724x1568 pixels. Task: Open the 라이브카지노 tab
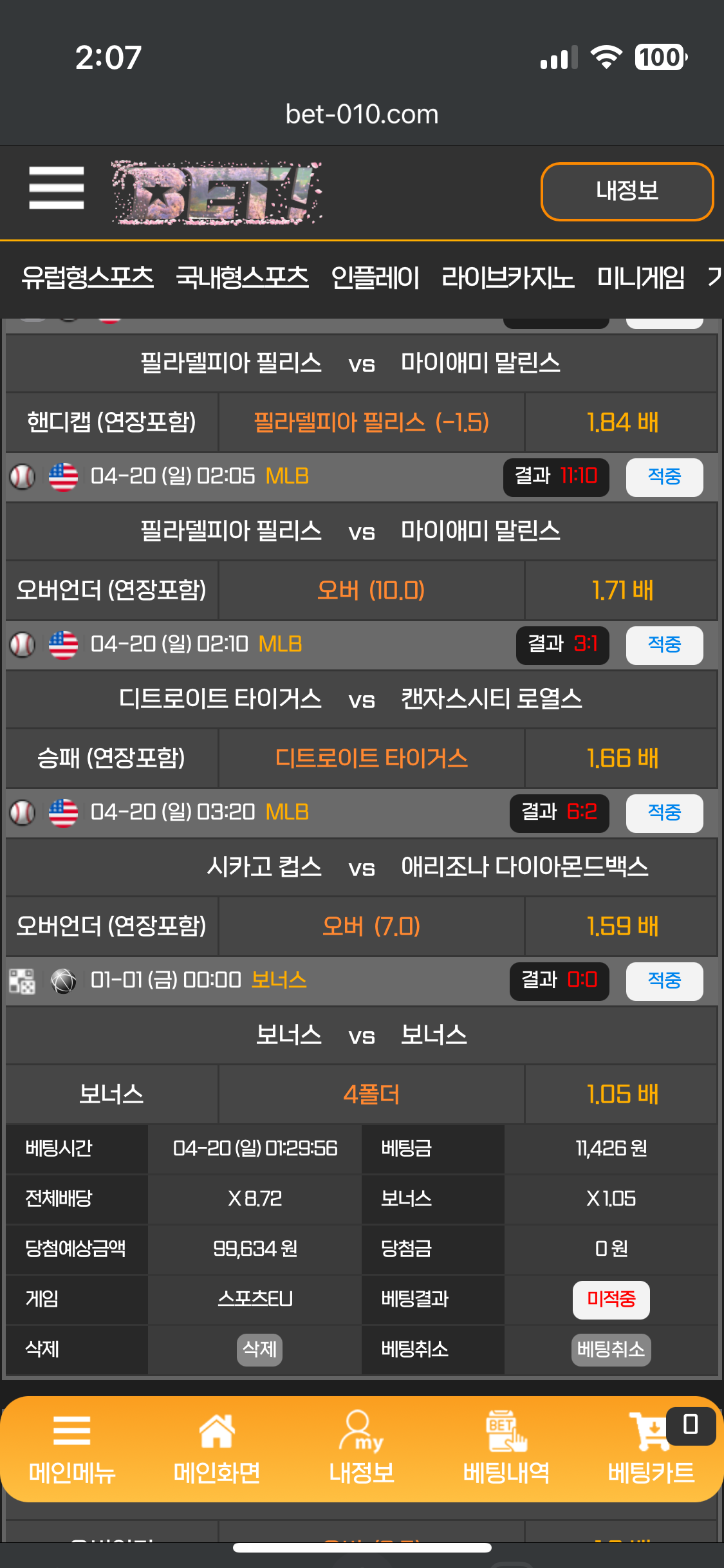(x=507, y=278)
